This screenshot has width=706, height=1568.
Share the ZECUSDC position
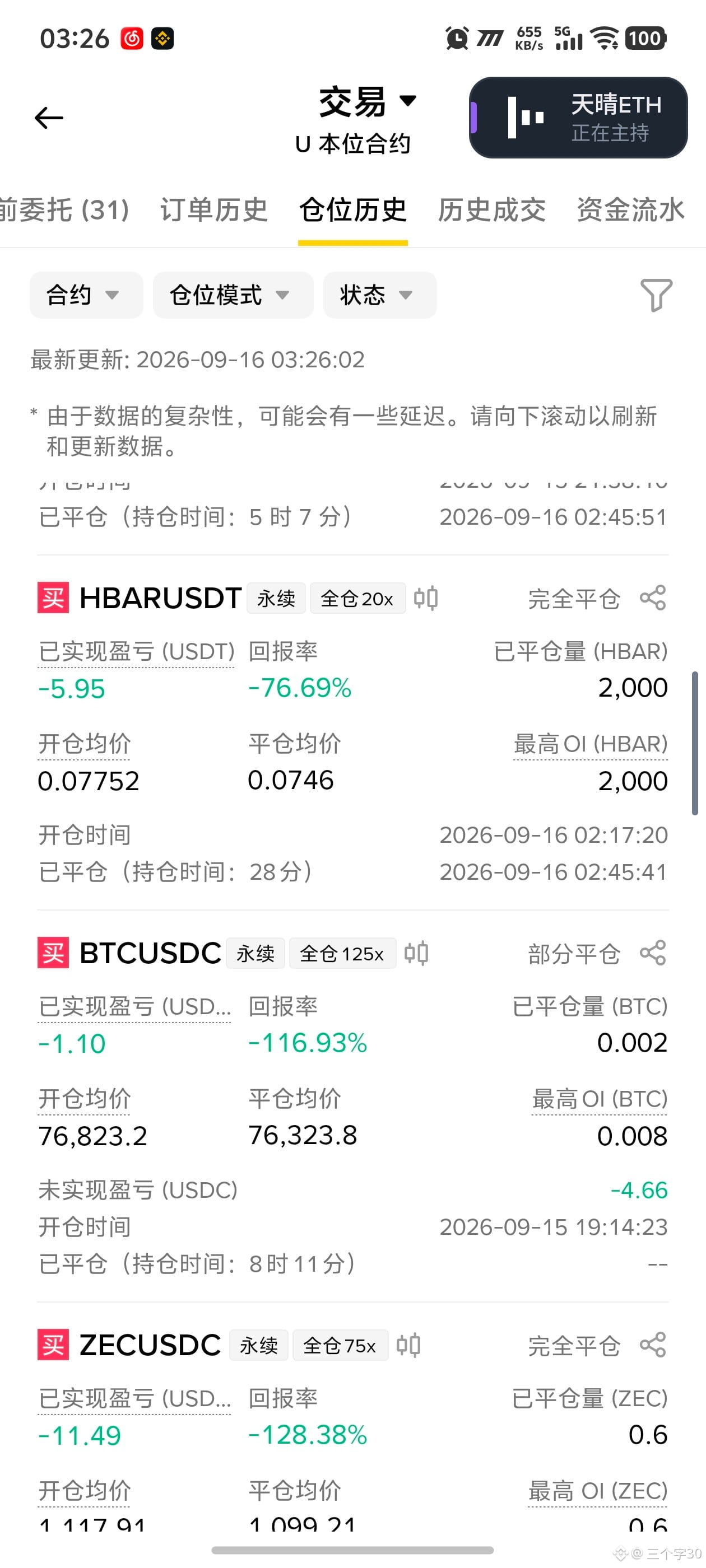(653, 1345)
